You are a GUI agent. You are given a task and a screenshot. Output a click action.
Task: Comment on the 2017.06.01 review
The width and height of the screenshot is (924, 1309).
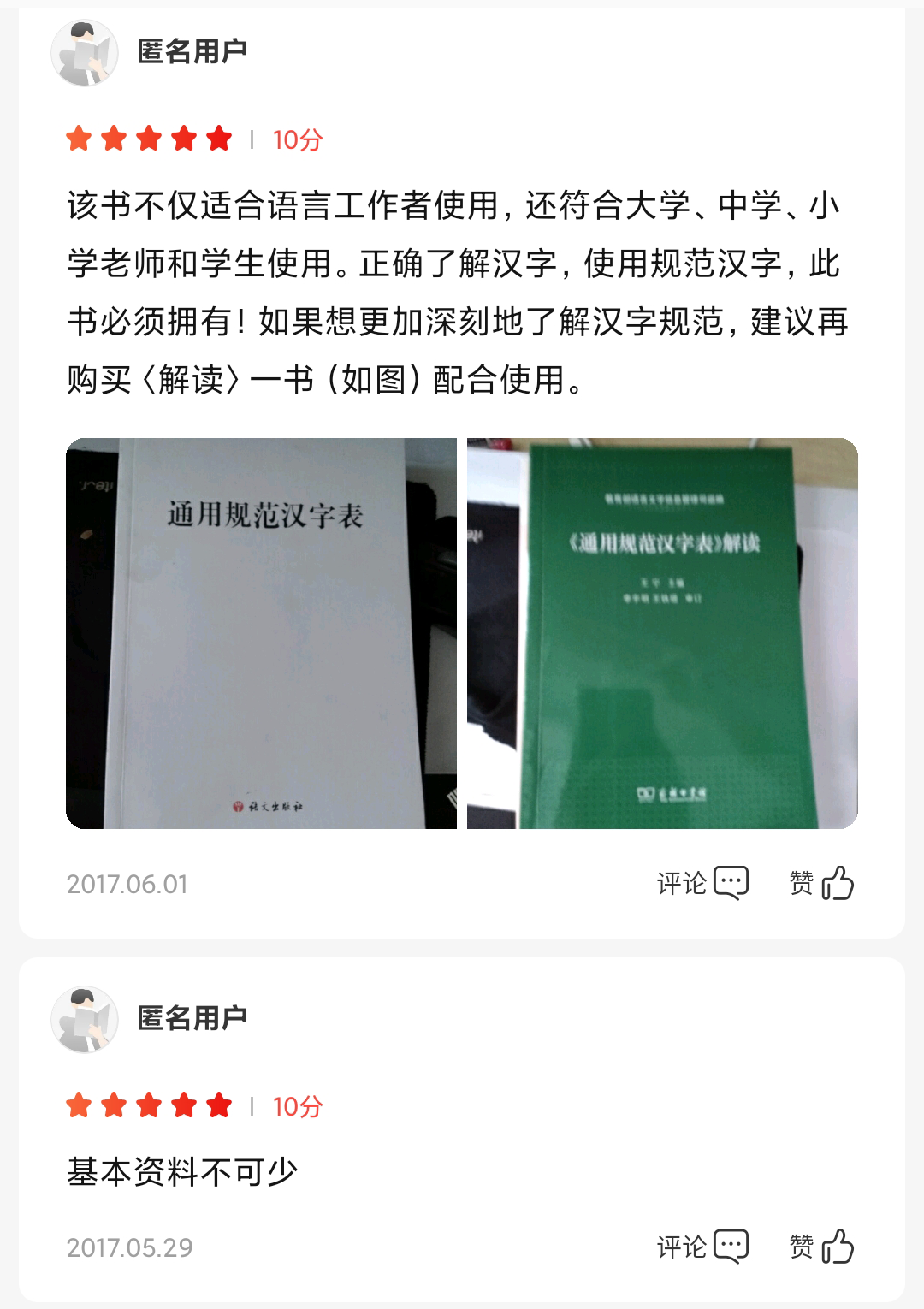coord(702,883)
